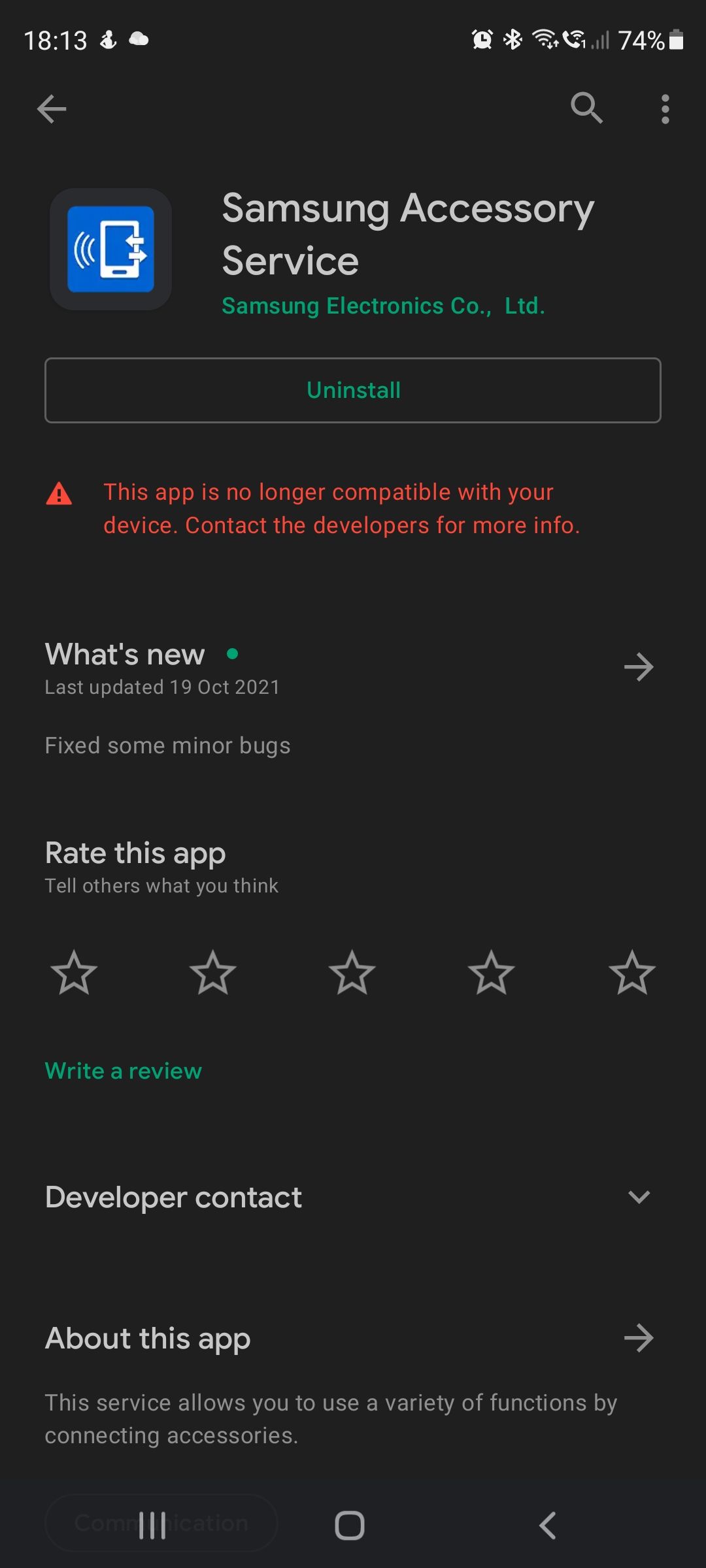706x1568 pixels.
Task: Open the search magnifier icon
Action: coord(586,108)
